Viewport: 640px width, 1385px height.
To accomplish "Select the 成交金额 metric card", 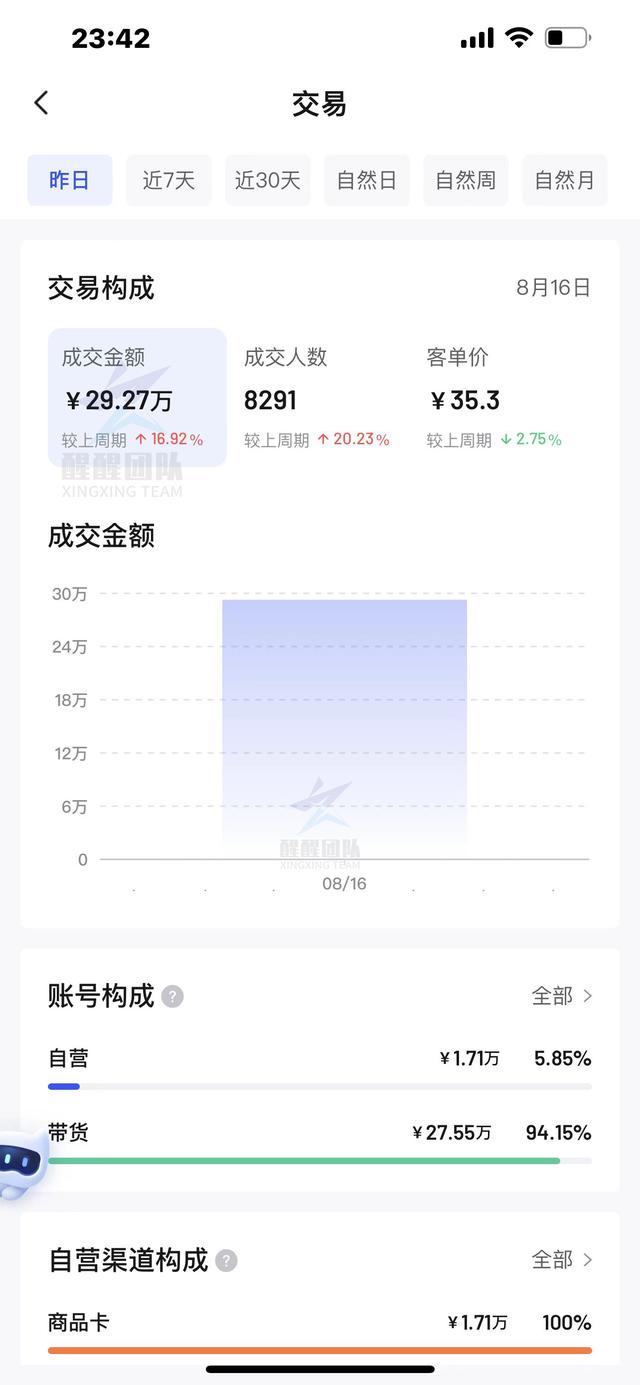I will click(x=137, y=397).
